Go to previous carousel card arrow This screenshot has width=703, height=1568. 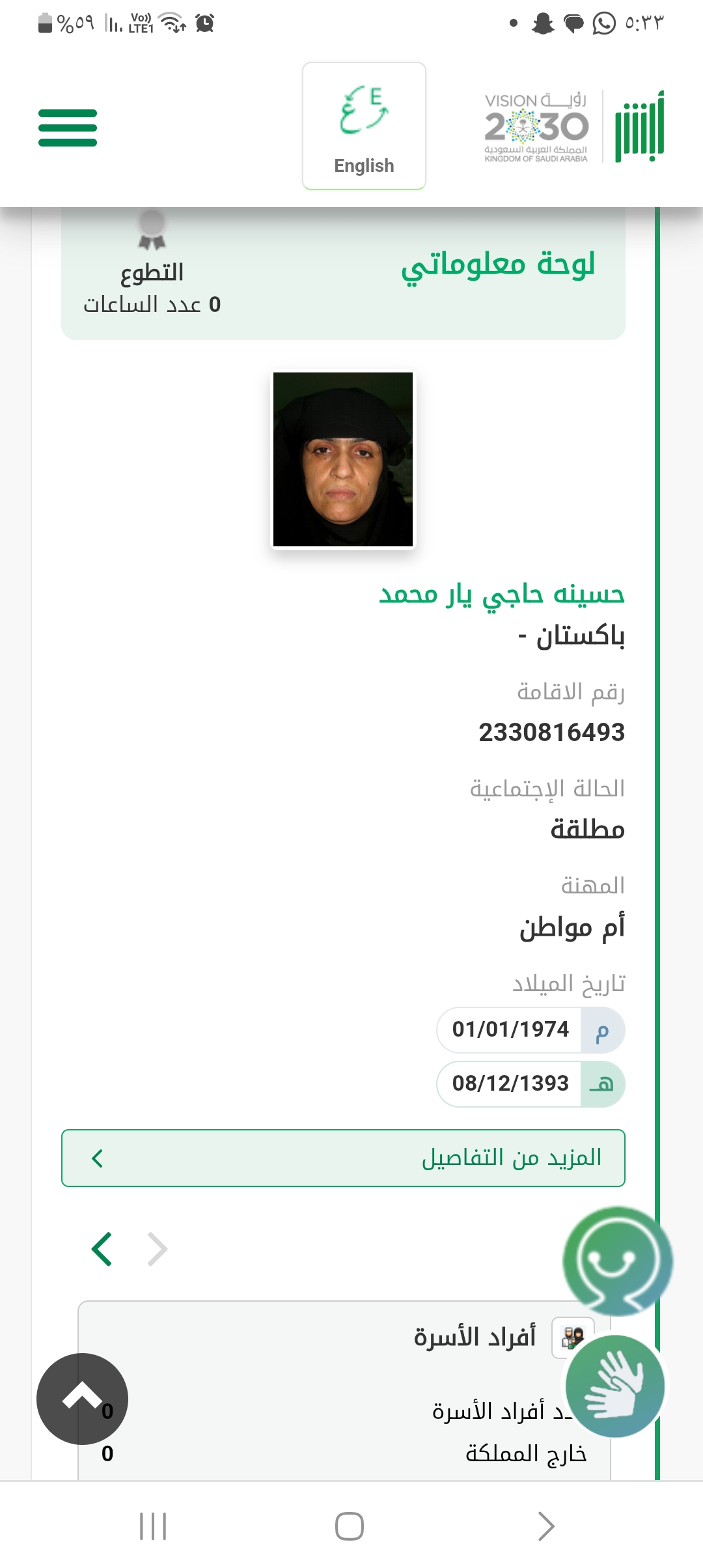(158, 1249)
